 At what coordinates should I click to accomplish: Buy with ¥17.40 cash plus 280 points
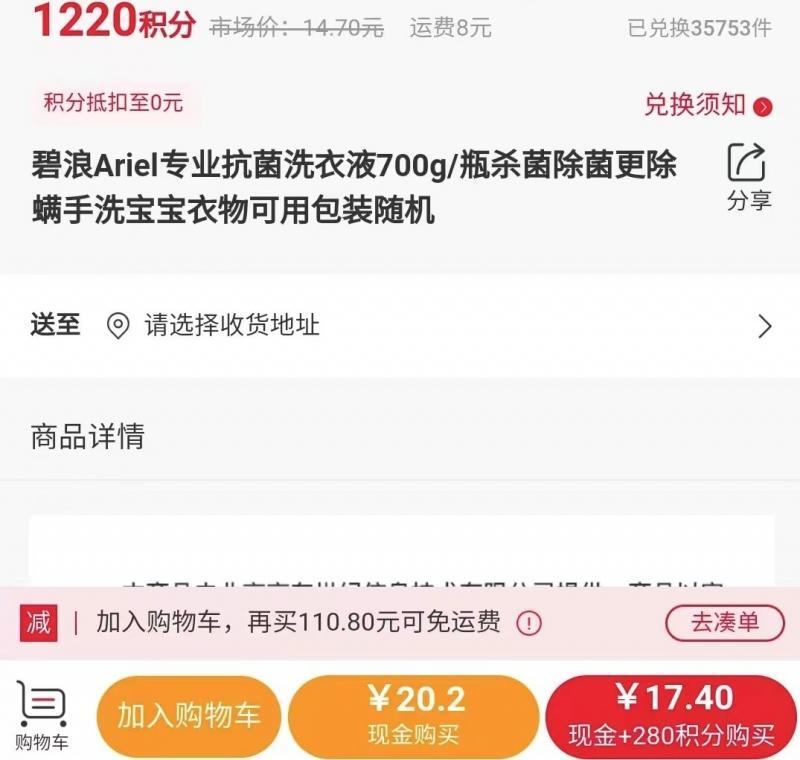[x=671, y=716]
